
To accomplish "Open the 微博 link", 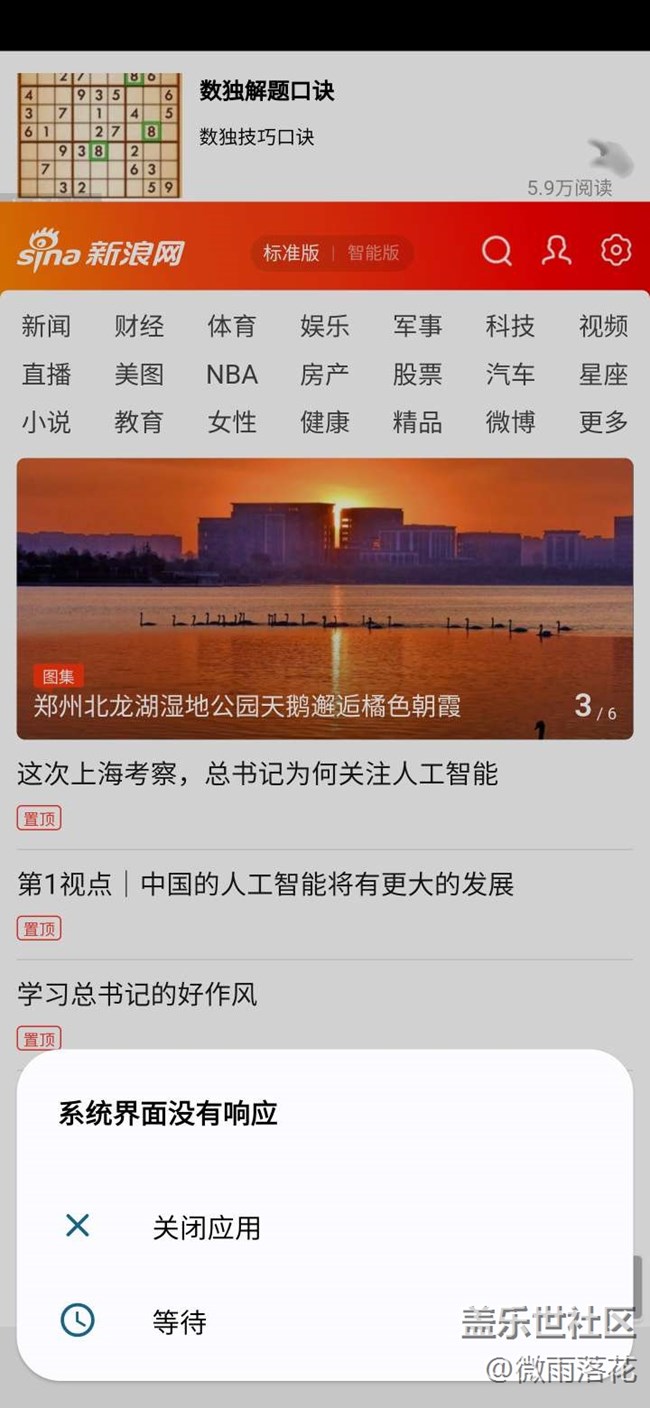I will click(510, 422).
